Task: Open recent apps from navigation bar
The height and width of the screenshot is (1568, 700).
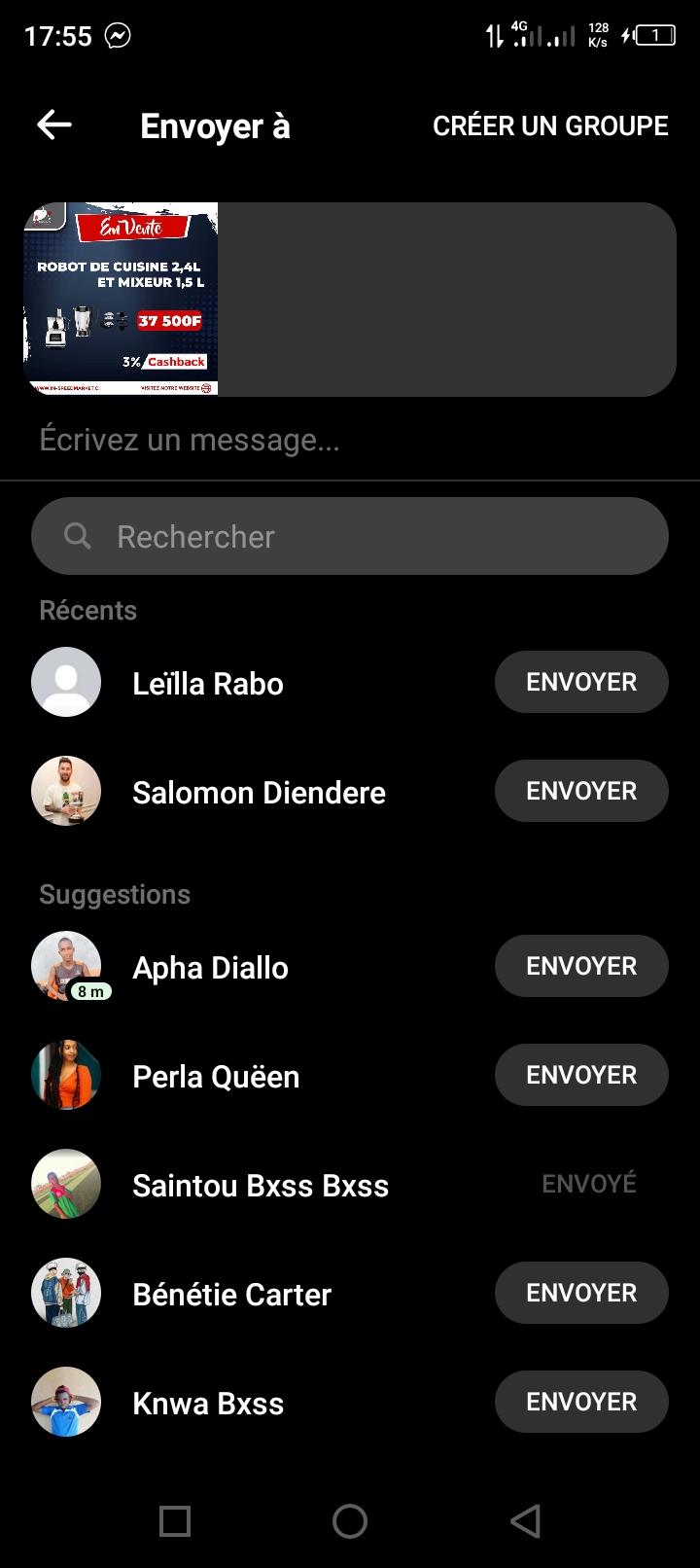Action: click(x=175, y=1521)
